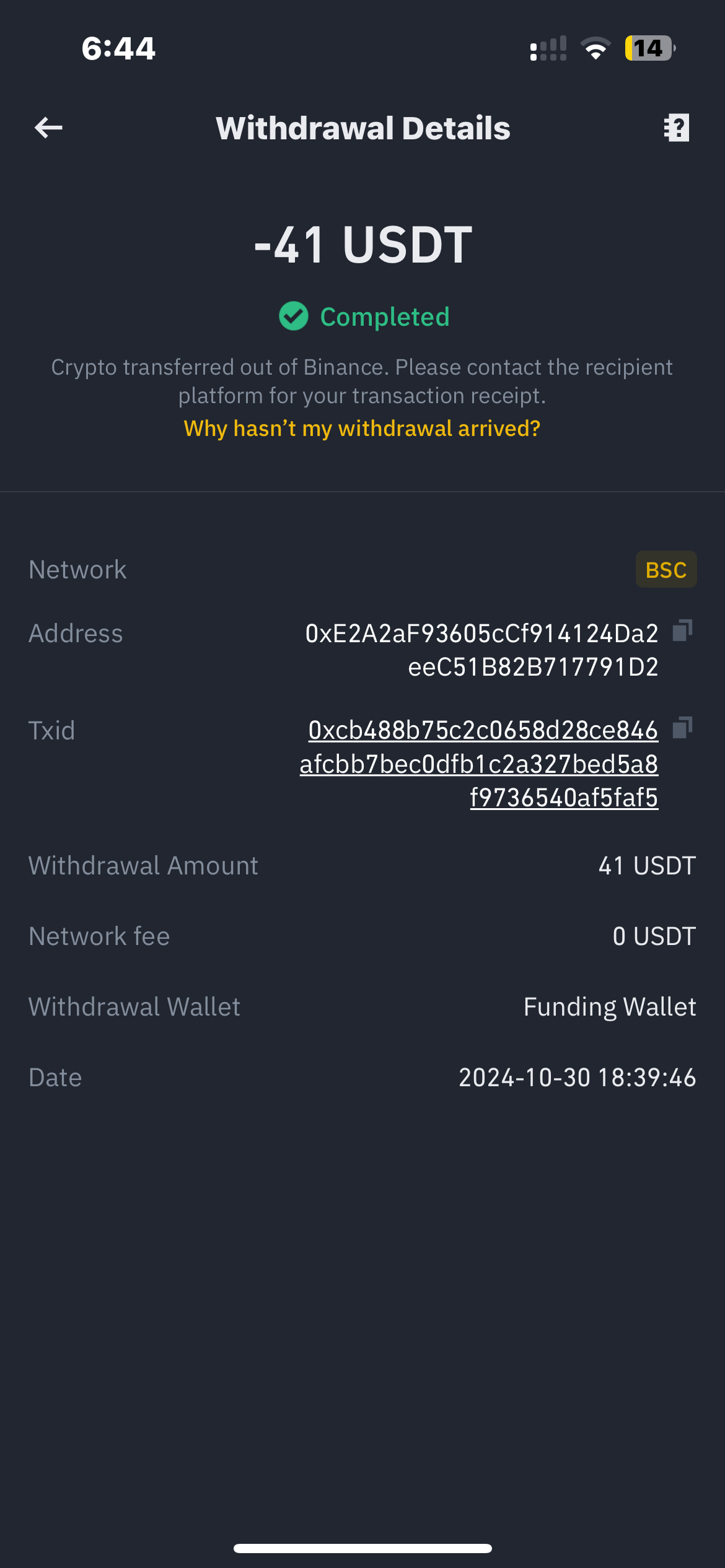Viewport: 725px width, 1568px height.
Task: Copy the Txid hash
Action: 682,728
